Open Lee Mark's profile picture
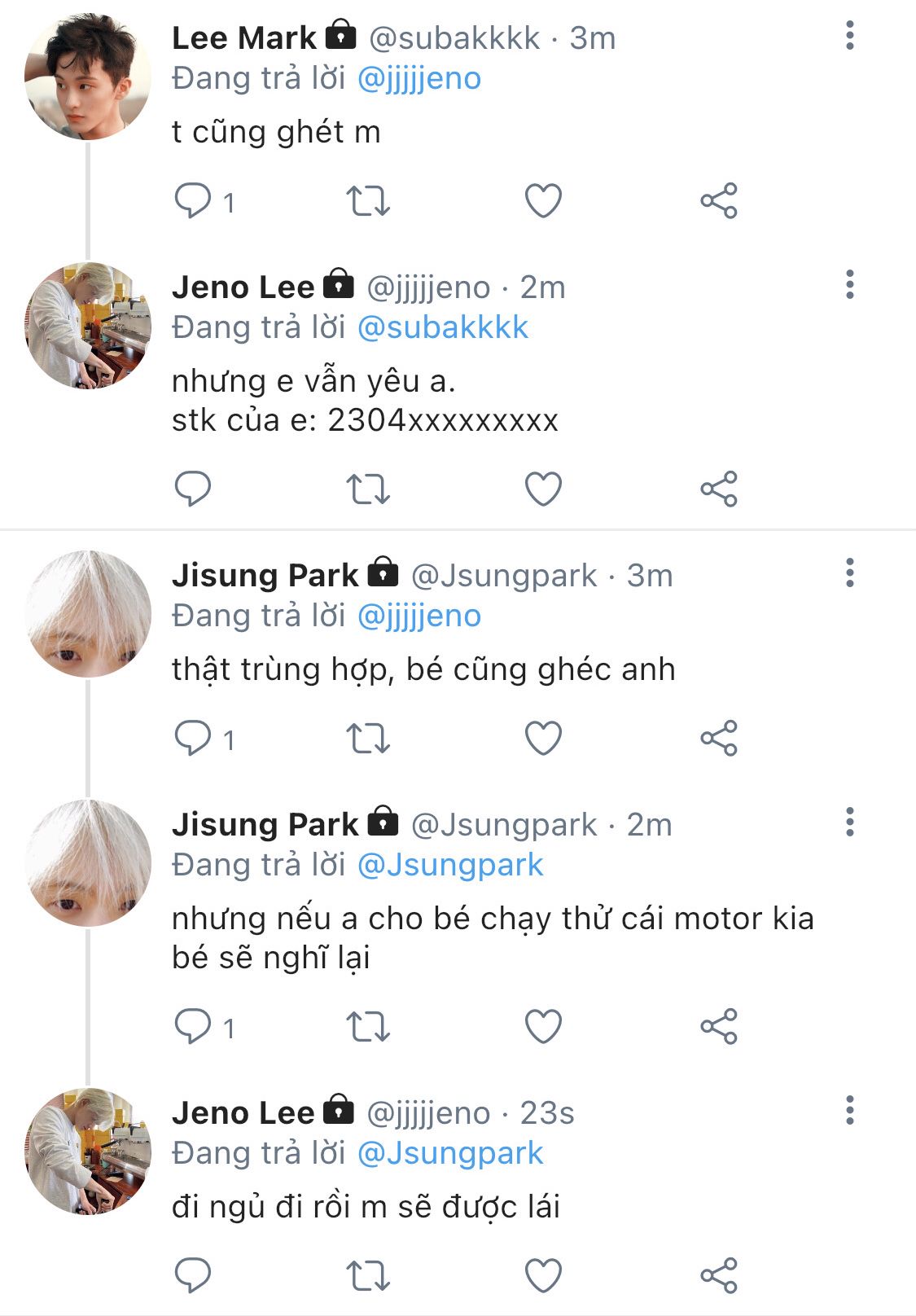Screen dimensions: 916x1316 88,77
